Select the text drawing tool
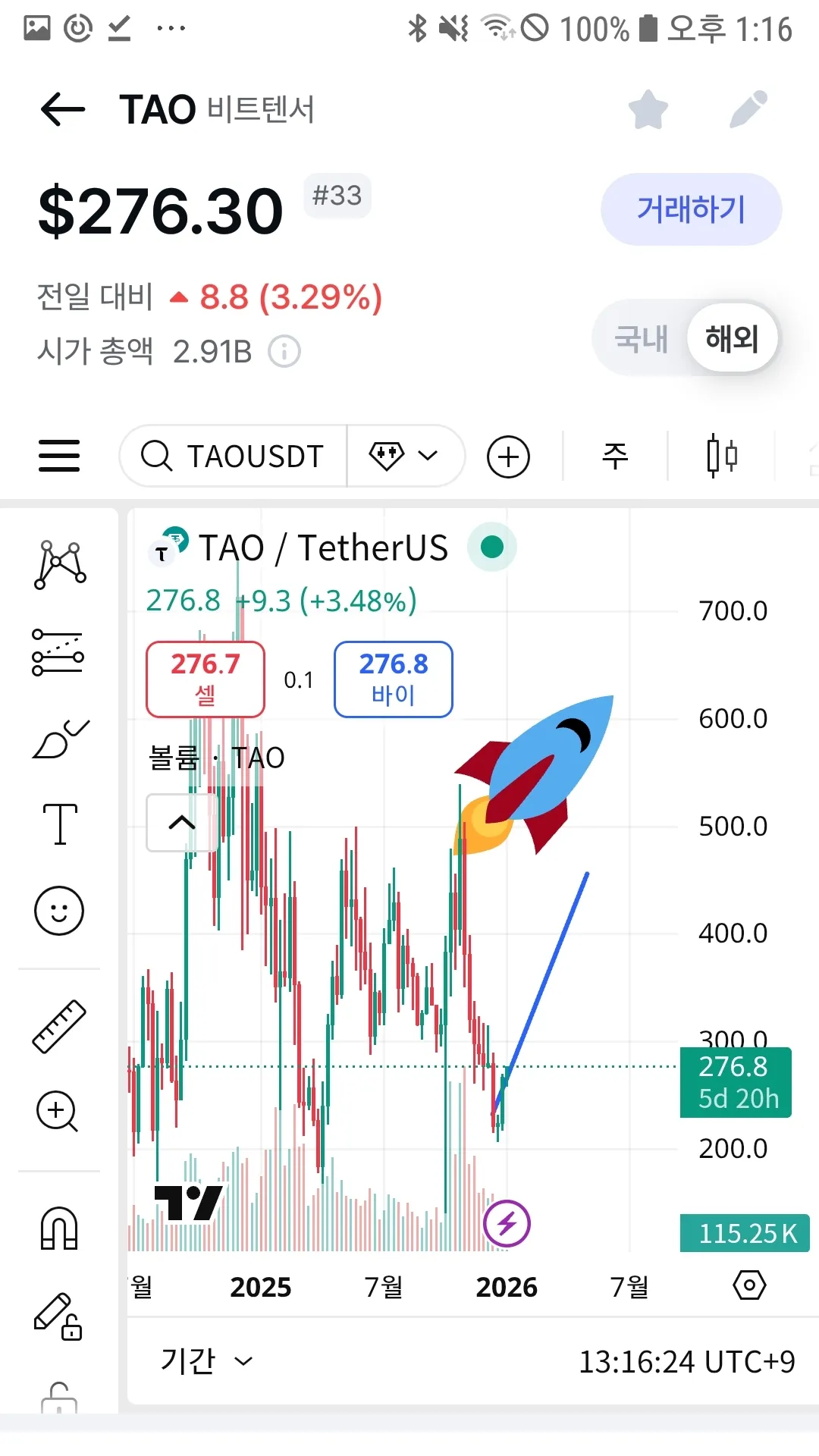This screenshot has width=819, height=1456. (x=59, y=824)
